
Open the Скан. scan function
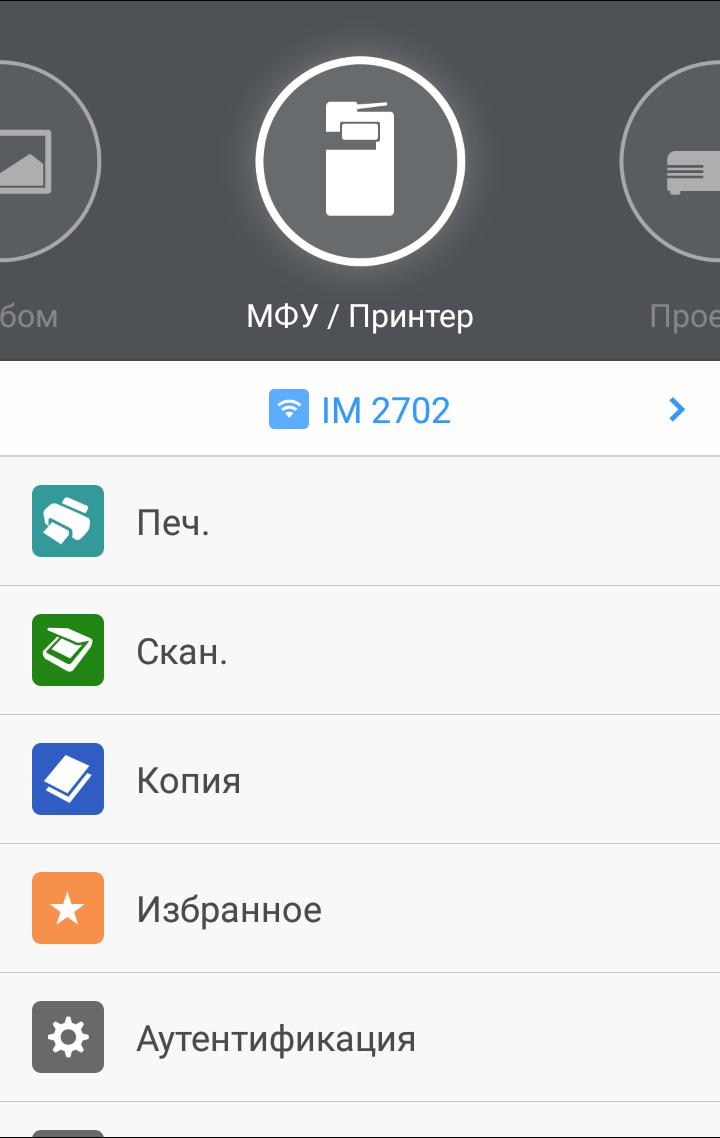point(360,651)
